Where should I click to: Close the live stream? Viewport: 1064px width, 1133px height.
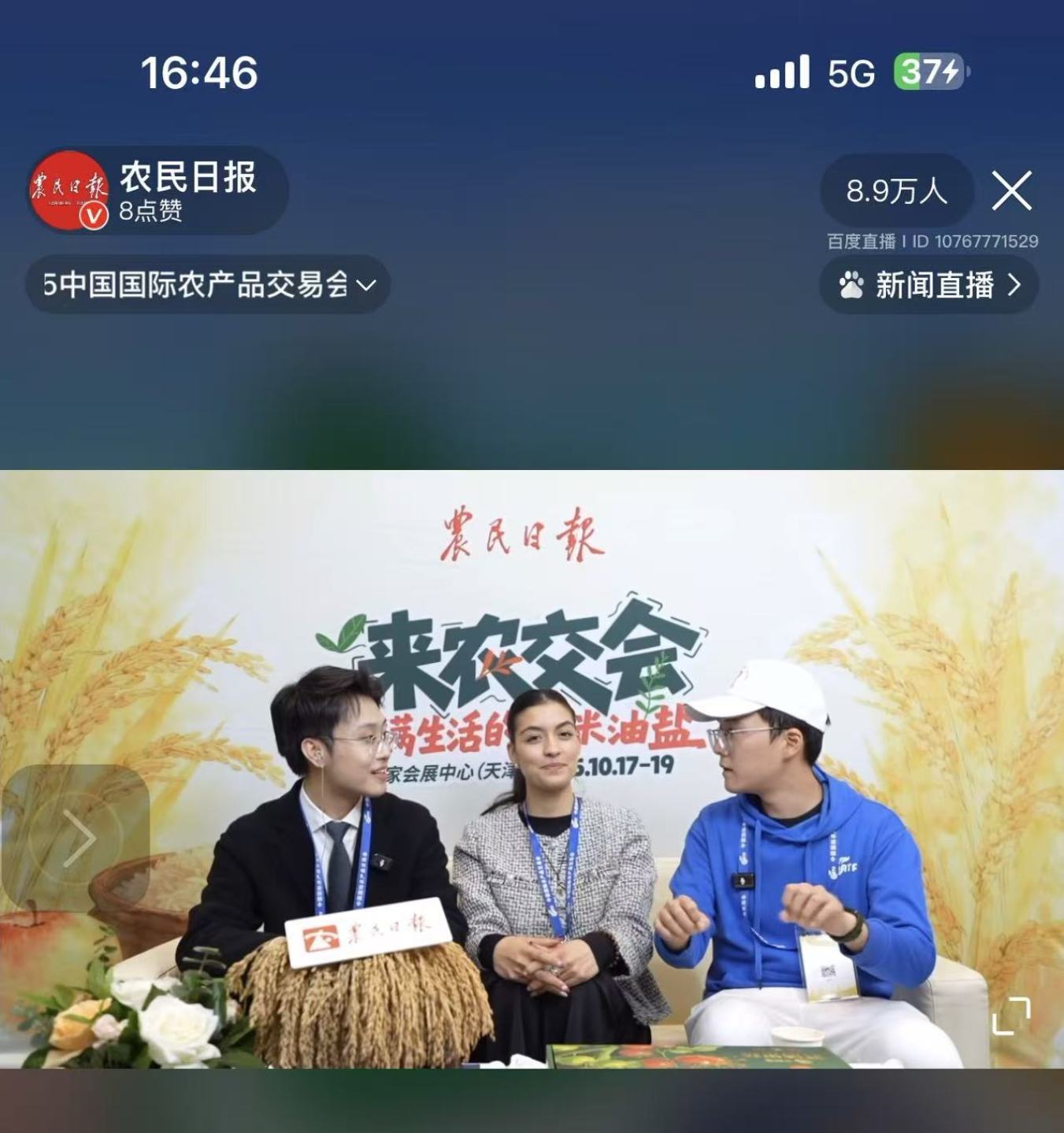[1011, 191]
